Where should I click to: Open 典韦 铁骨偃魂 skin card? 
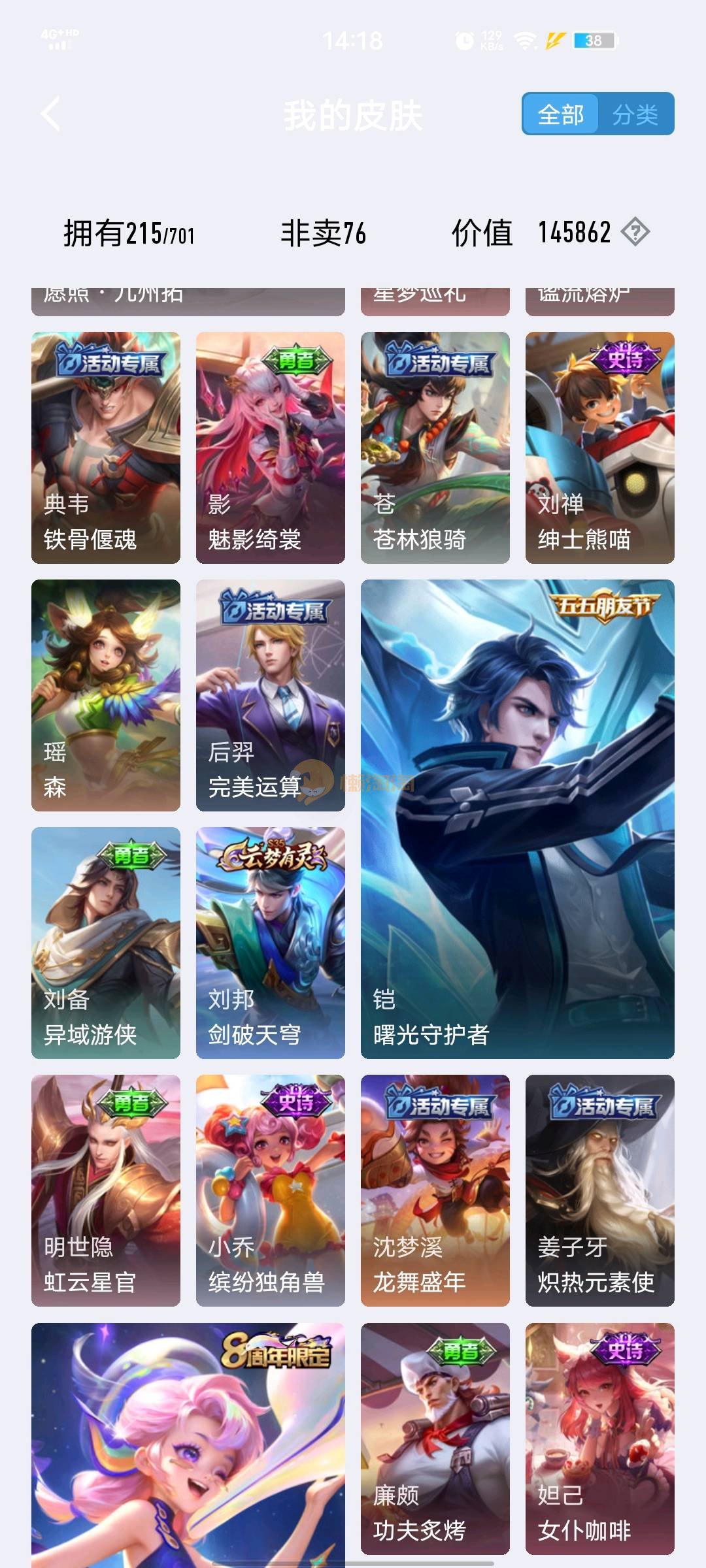106,448
